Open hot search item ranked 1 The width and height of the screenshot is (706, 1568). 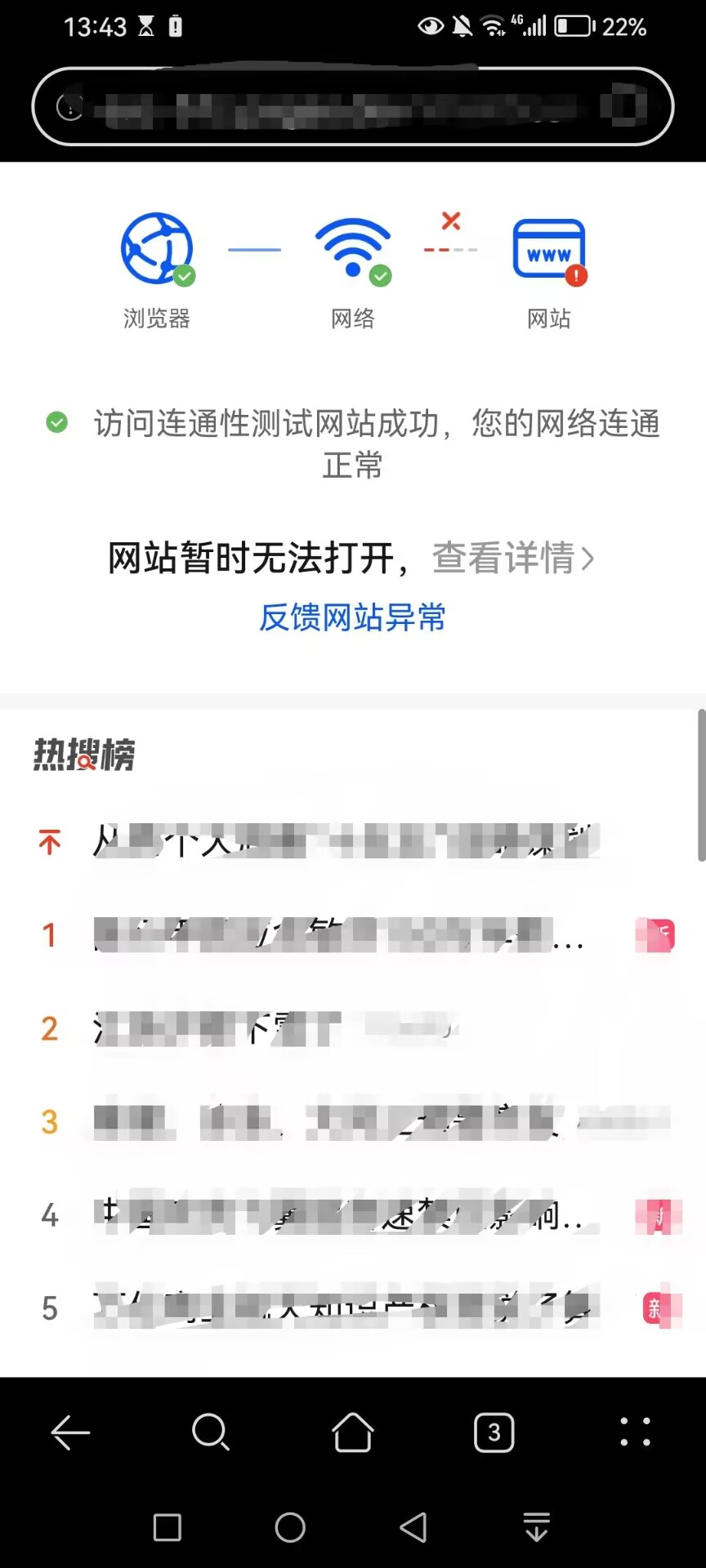(338, 935)
